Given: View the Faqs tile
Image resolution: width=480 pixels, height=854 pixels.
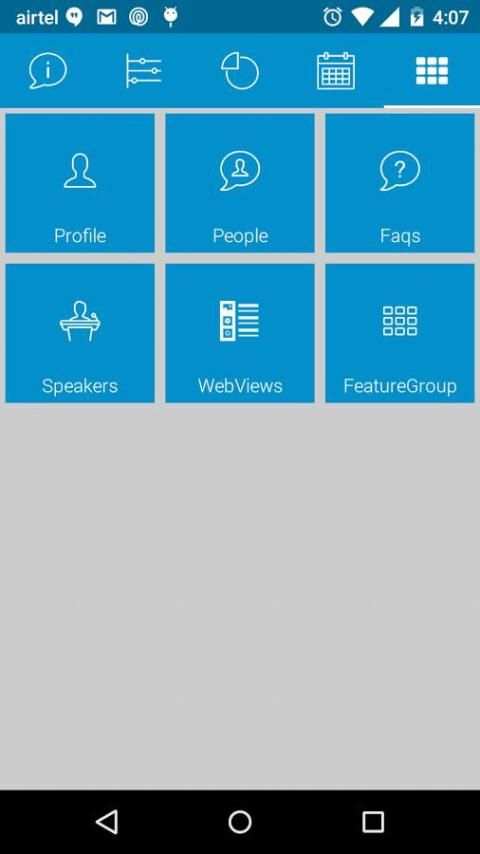Looking at the screenshot, I should [x=400, y=183].
